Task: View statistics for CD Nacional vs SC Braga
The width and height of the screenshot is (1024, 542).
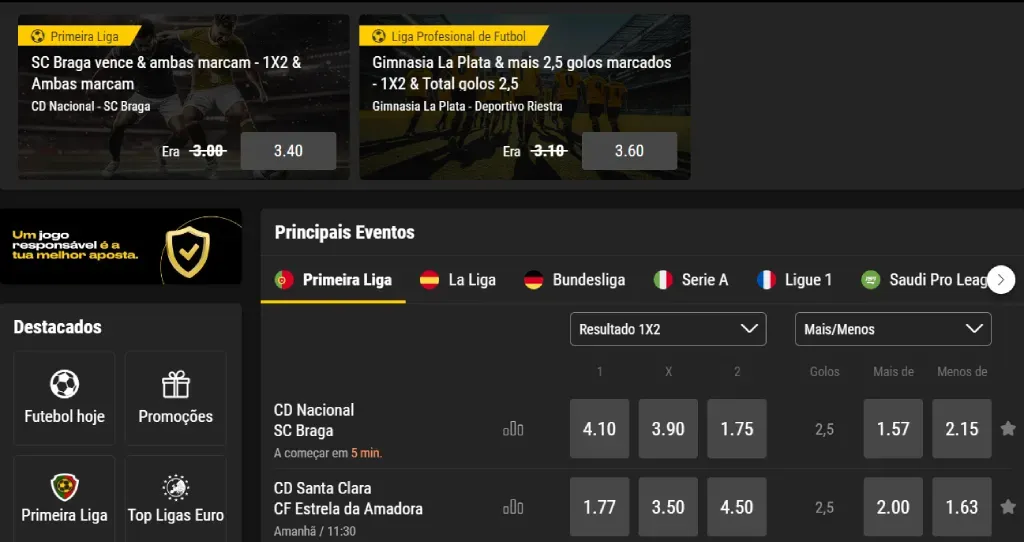Action: point(513,429)
